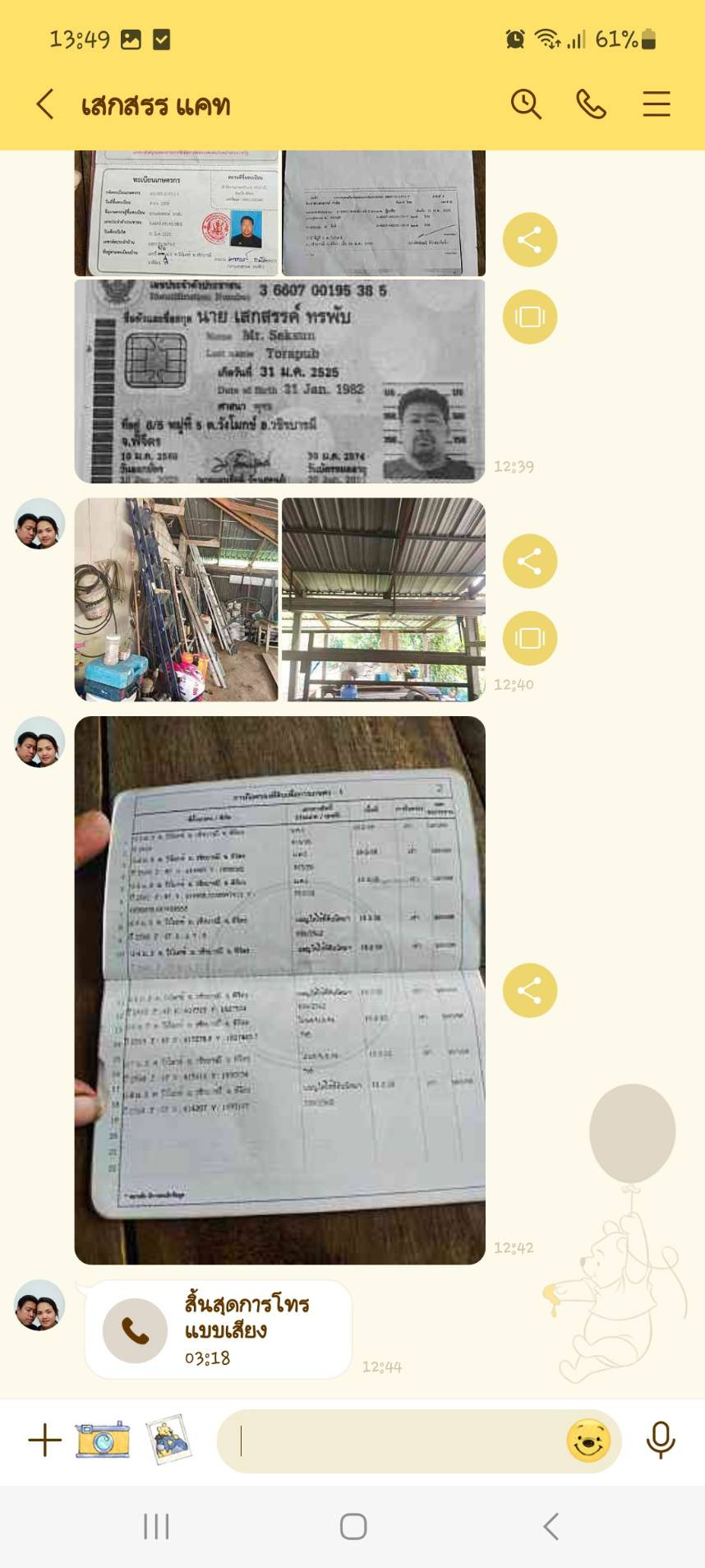Viewport: 705px width, 1568px height.
Task: Go back to the chat list
Action: click(45, 104)
